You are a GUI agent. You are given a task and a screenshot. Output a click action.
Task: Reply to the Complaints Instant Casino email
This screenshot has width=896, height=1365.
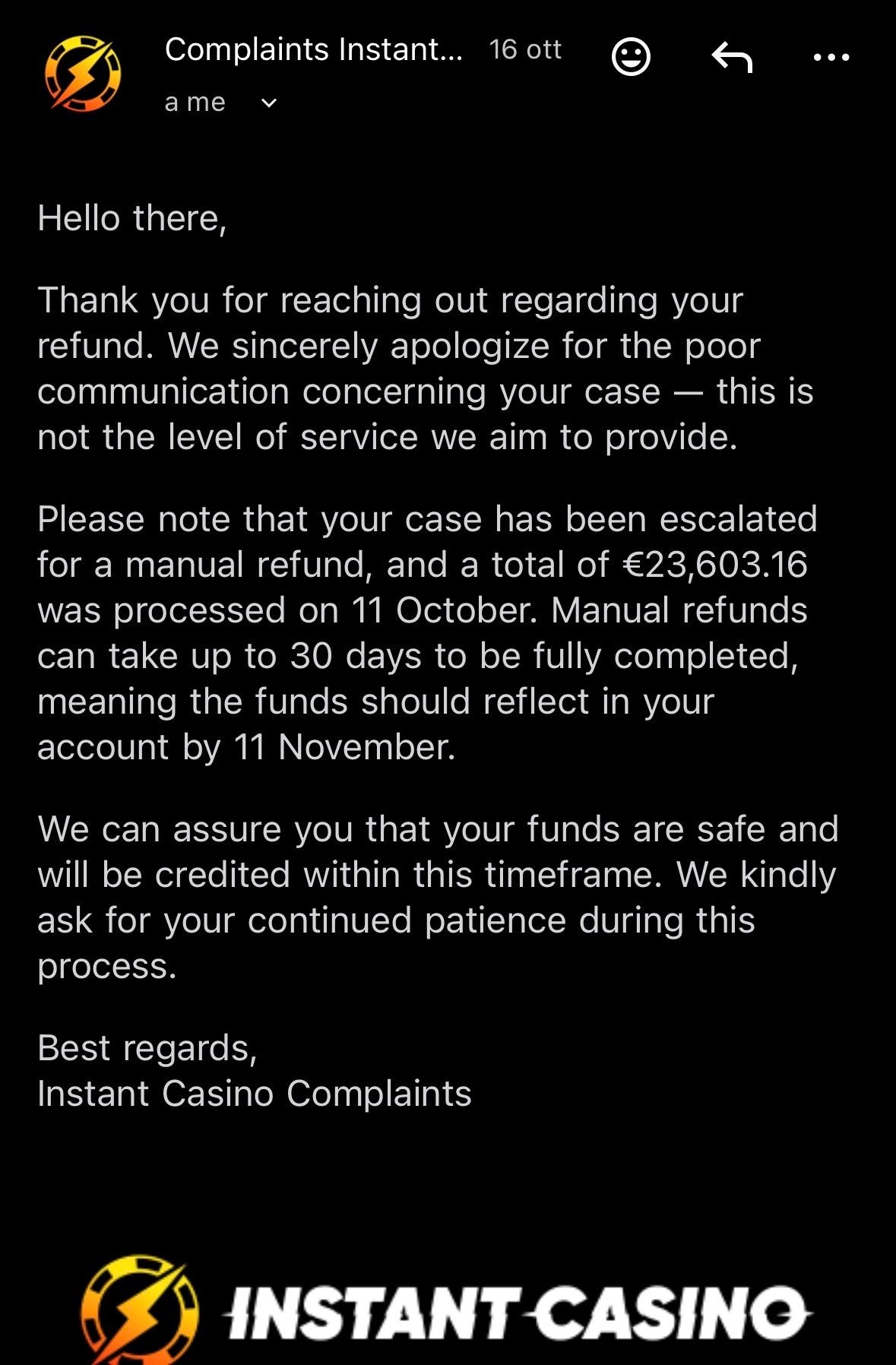[x=732, y=57]
